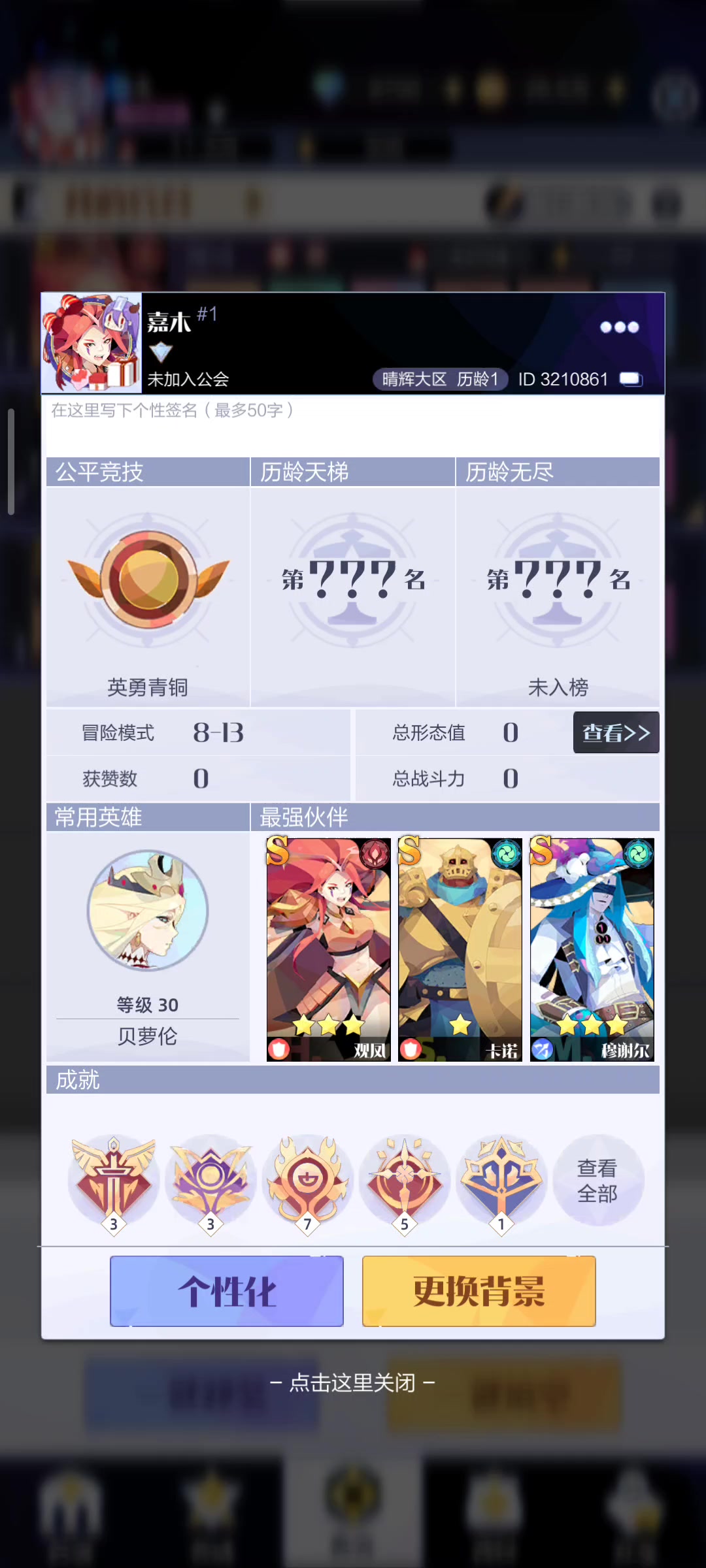Tap 更换背景 to change the background
Screen dimensions: 706x1568
479,1292
